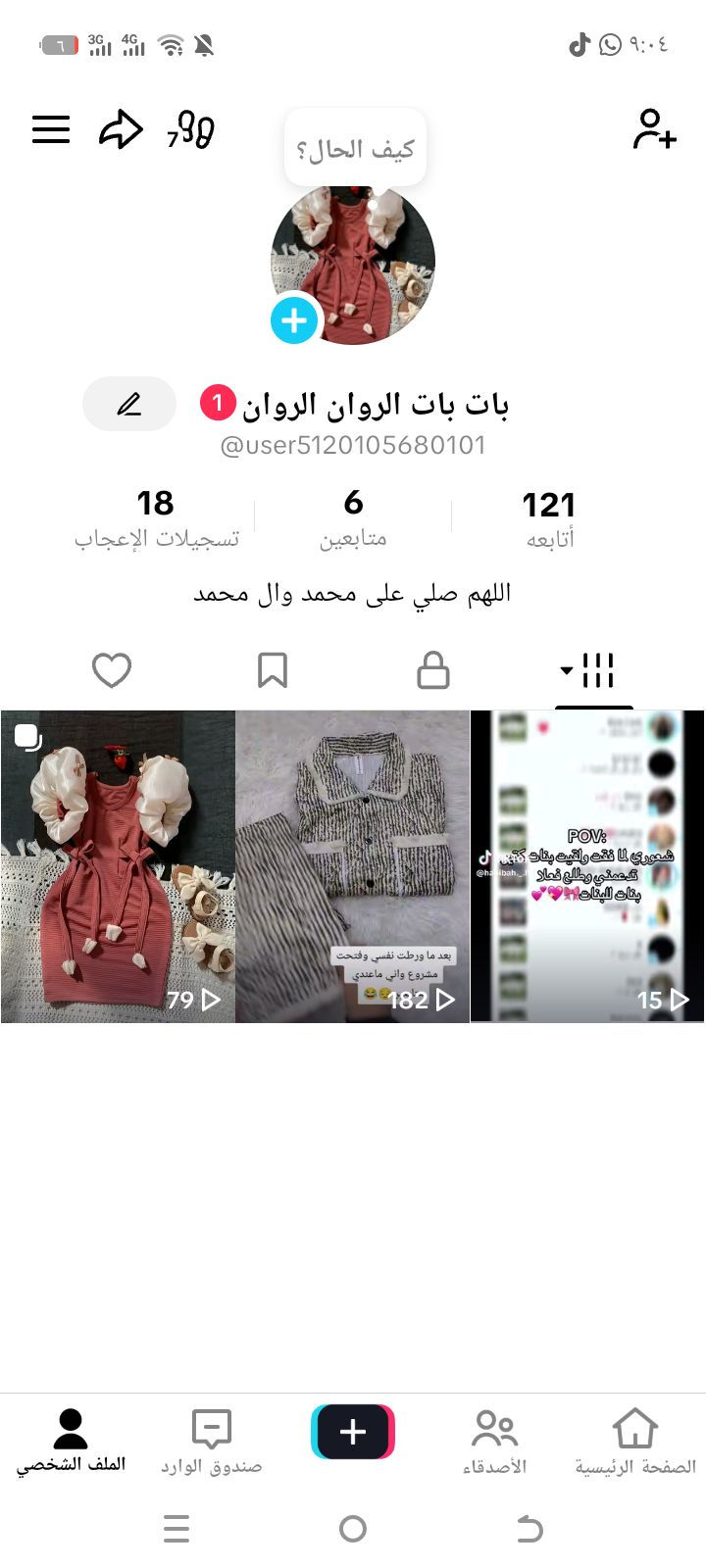
Task: Edit profile with the pencil button
Action: (x=129, y=404)
